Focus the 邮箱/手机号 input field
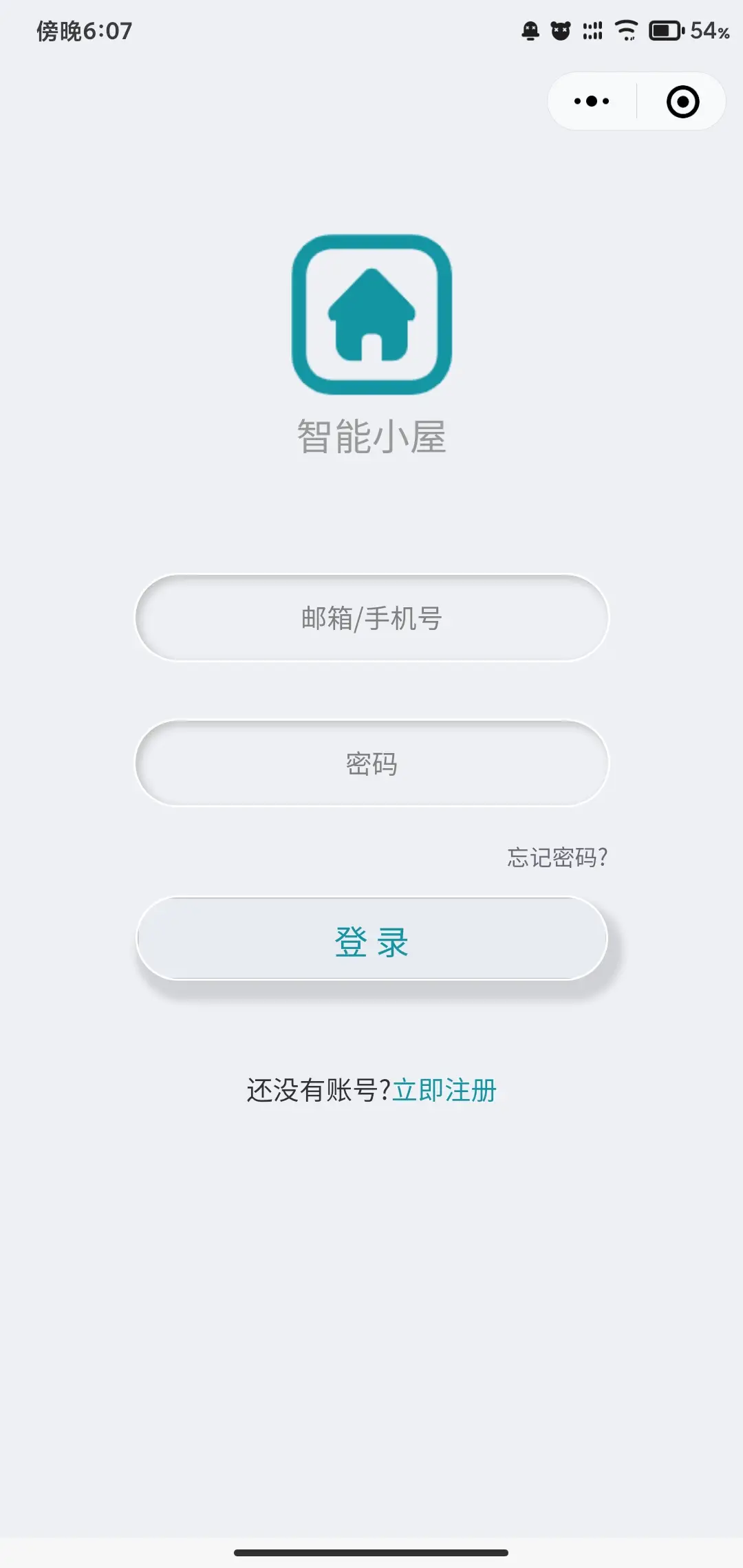 (x=371, y=618)
